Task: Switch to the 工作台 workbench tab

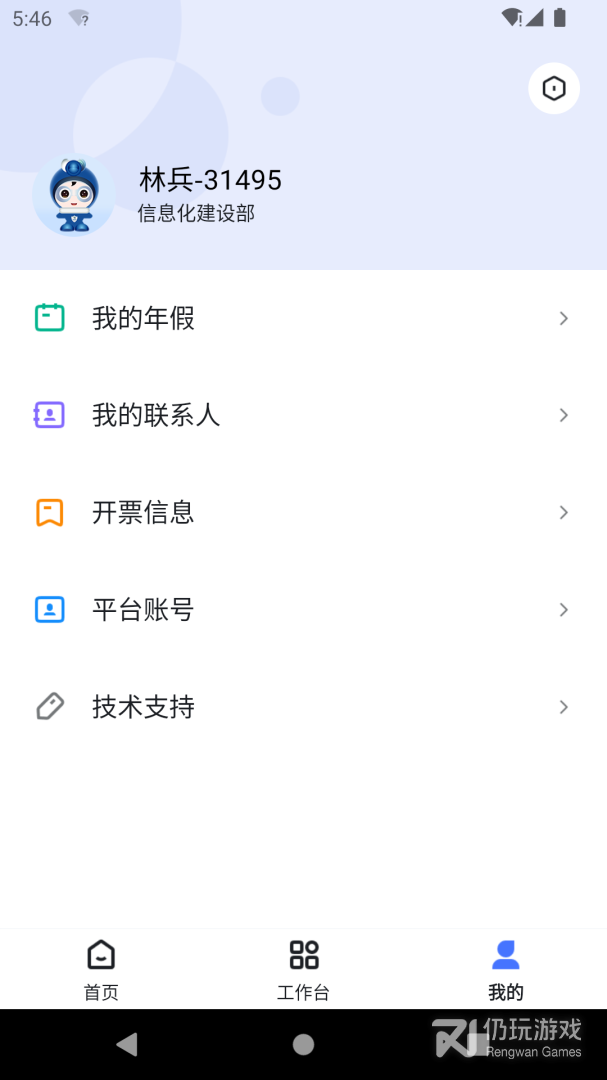Action: [303, 968]
